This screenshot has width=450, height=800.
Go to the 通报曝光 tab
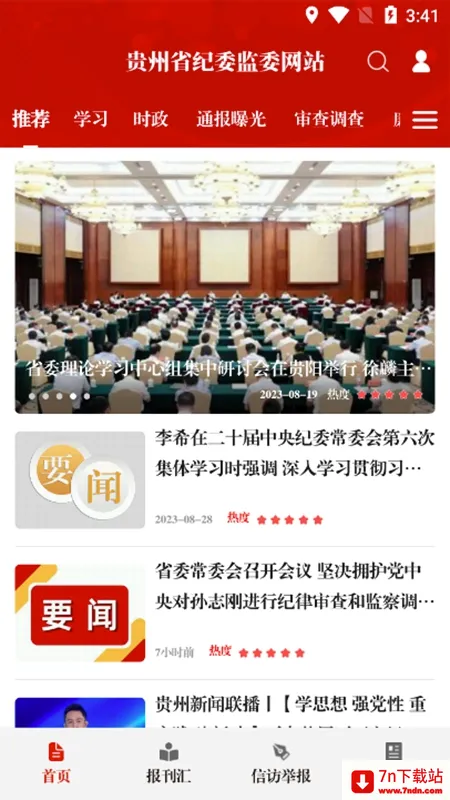coord(231,119)
